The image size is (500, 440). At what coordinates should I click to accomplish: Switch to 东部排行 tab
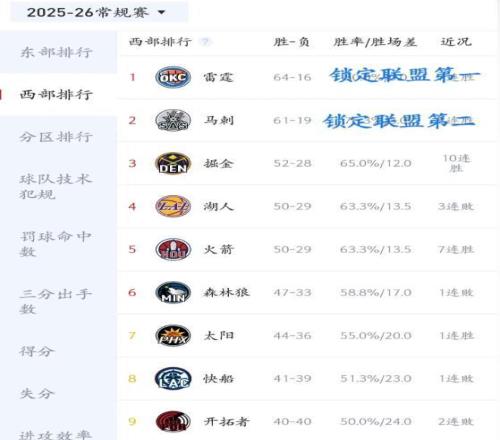(x=58, y=52)
